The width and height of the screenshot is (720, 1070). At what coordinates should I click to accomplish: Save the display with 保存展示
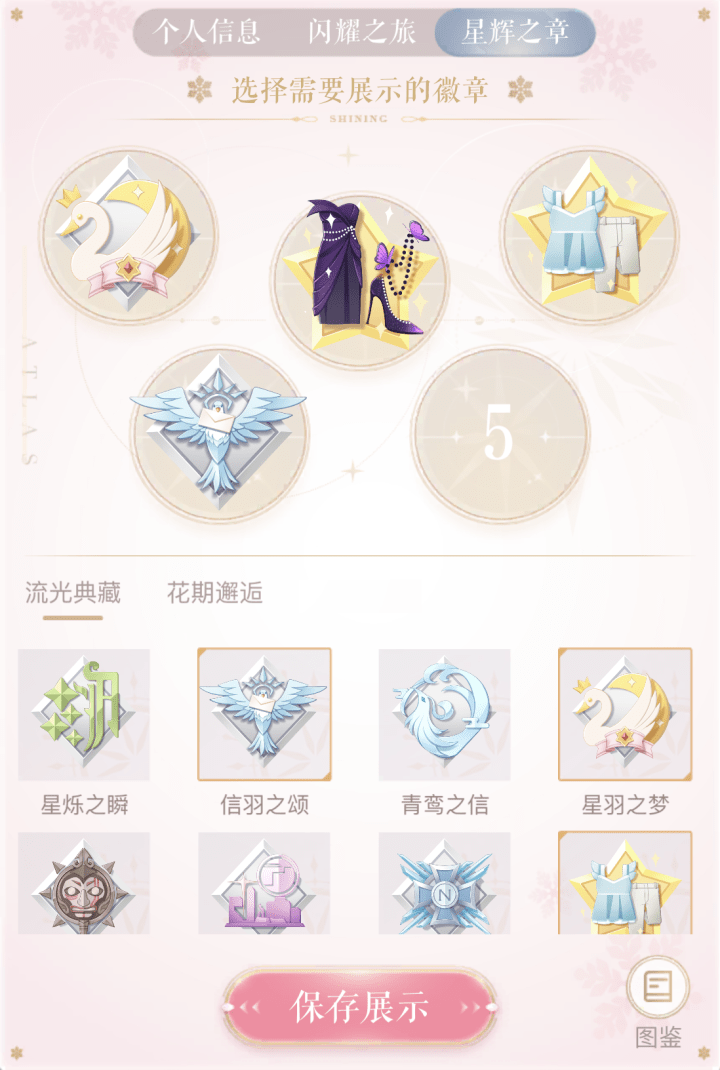(x=359, y=1006)
